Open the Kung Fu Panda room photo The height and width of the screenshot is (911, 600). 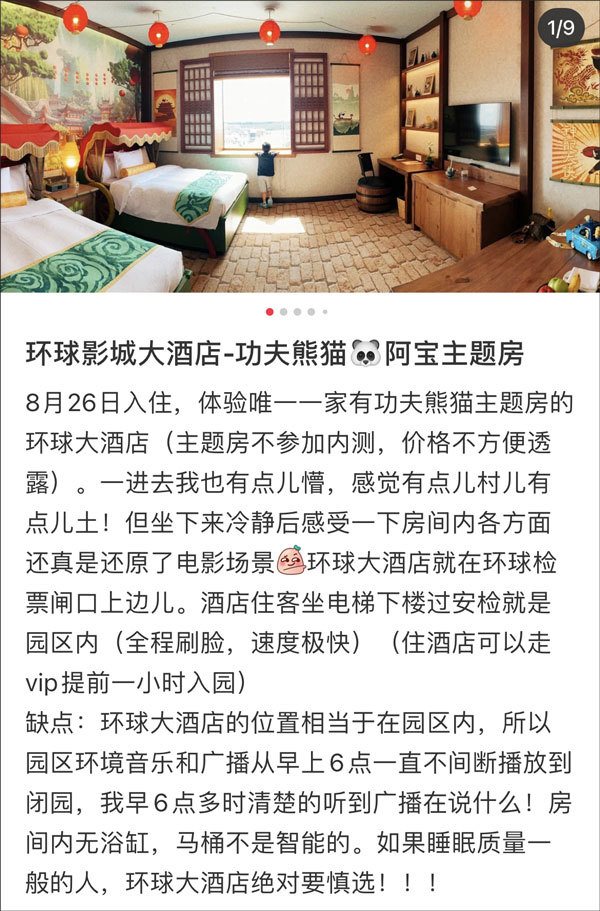(300, 150)
